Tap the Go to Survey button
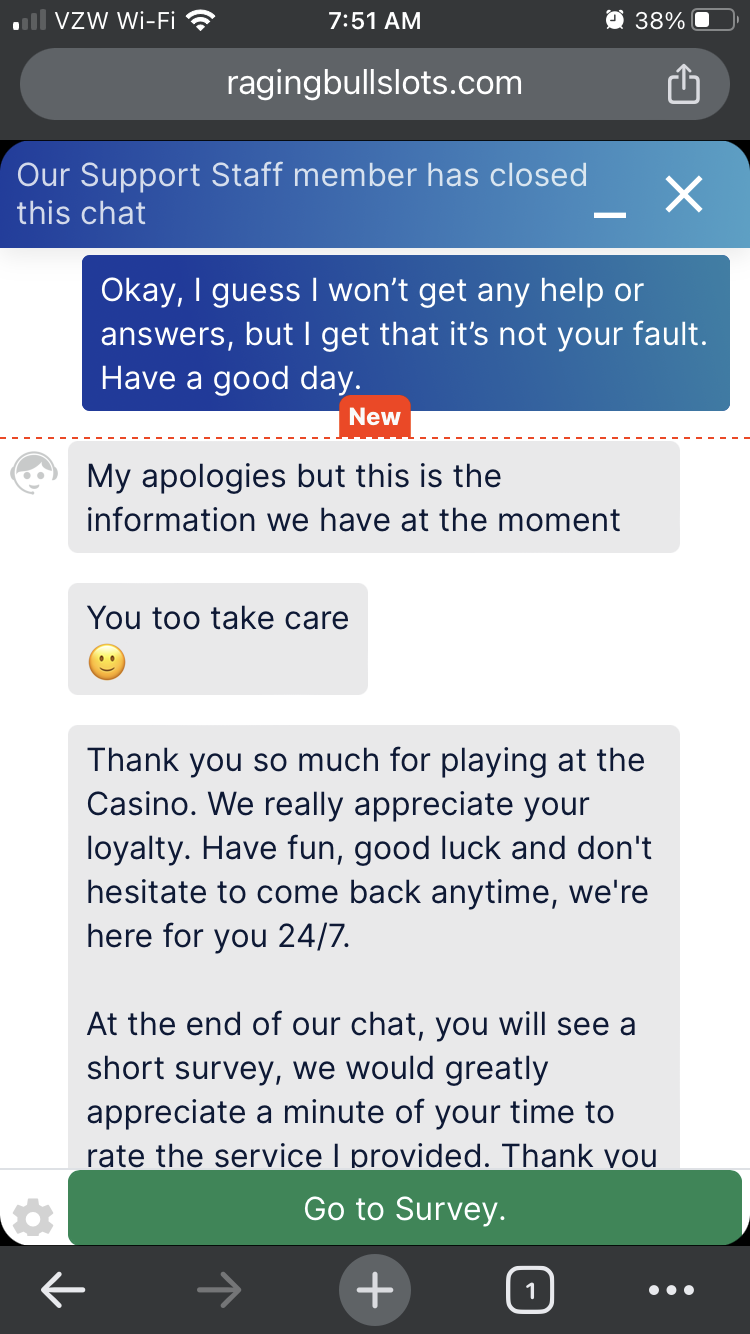The image size is (750, 1334). tap(404, 1209)
